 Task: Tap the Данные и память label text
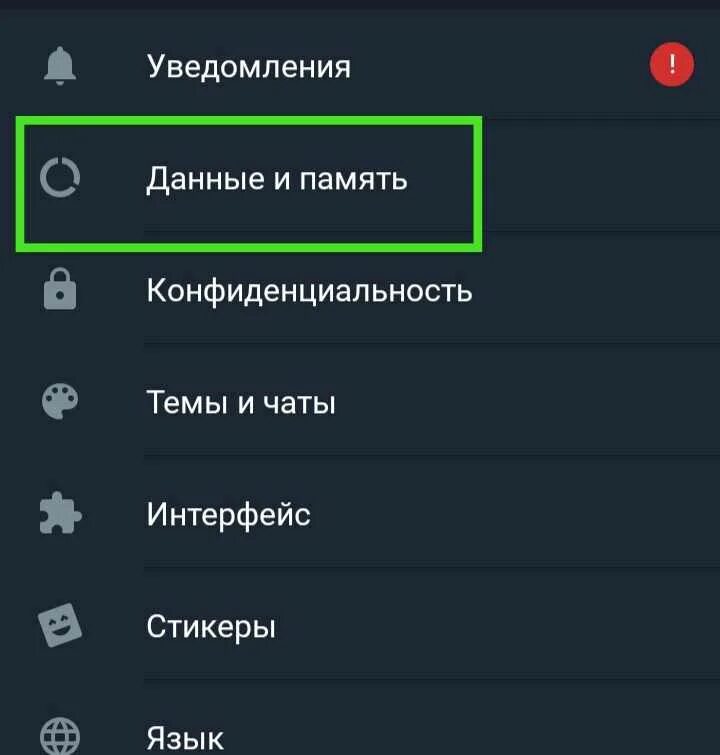277,177
